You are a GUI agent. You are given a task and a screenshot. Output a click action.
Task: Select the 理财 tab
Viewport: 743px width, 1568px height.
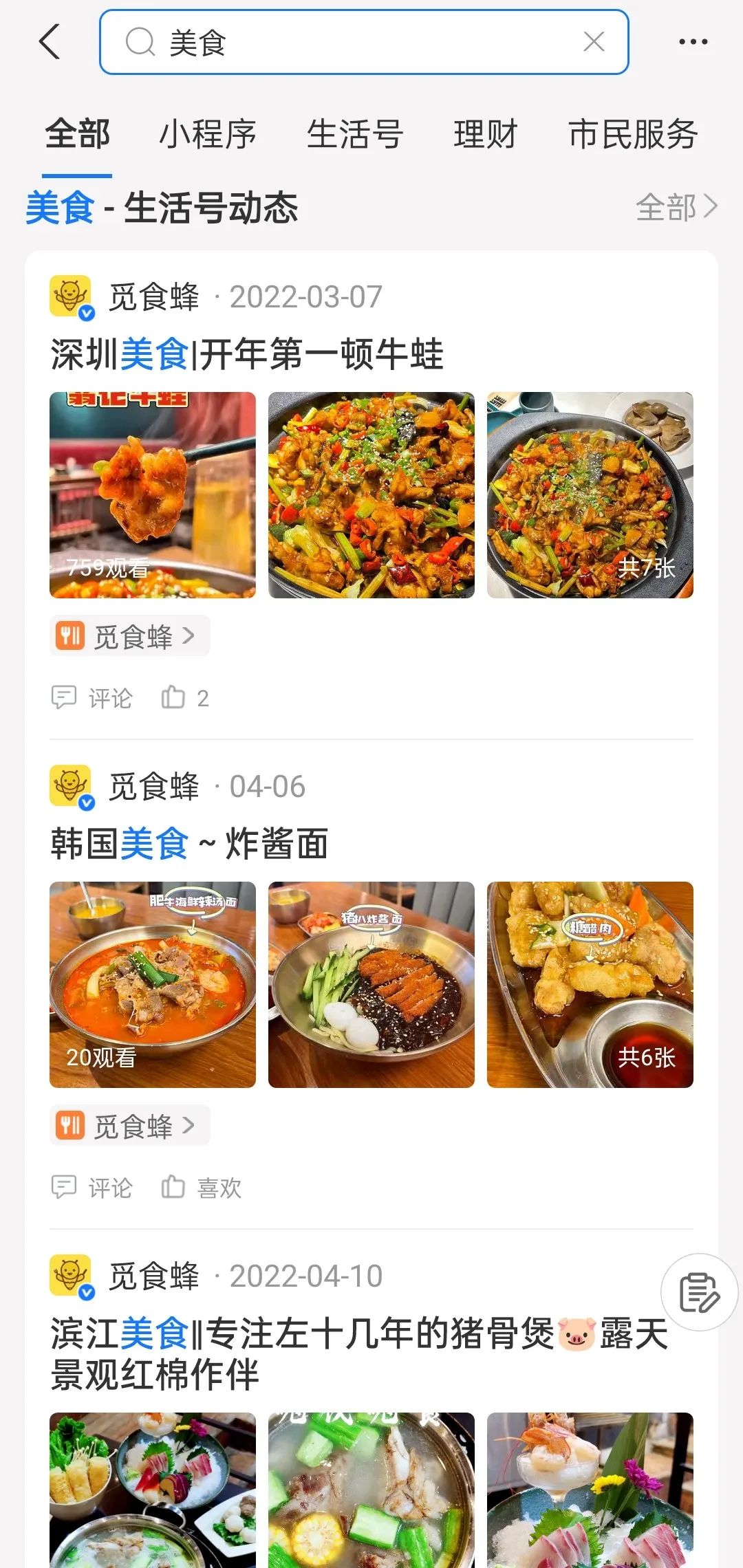pos(486,135)
